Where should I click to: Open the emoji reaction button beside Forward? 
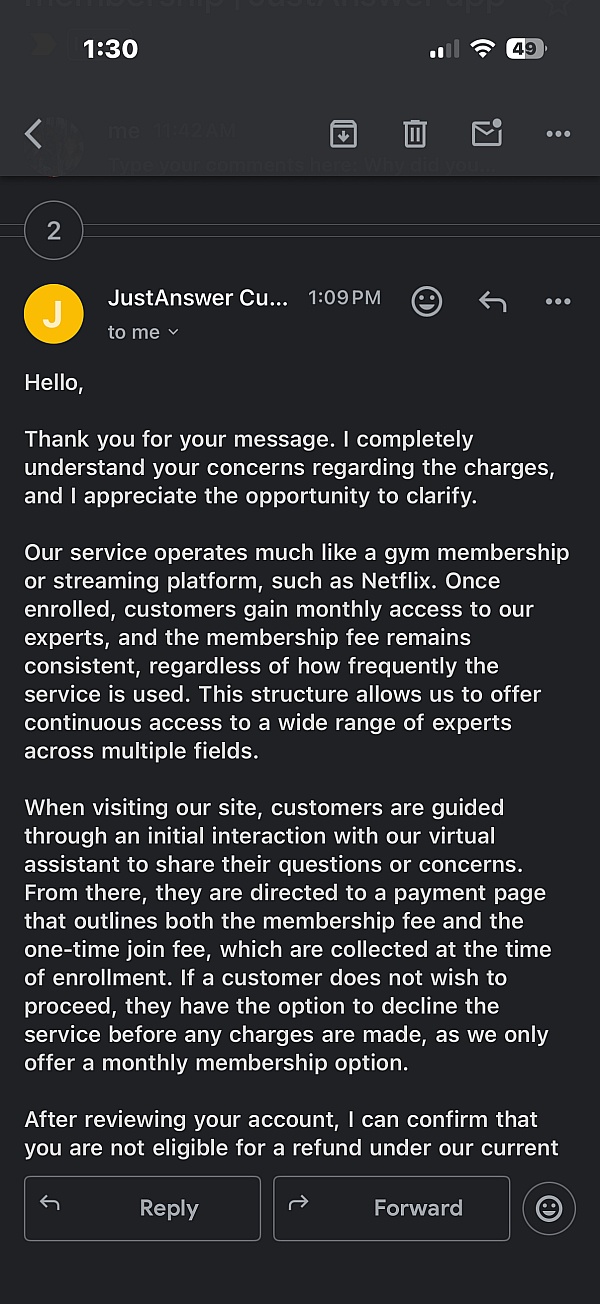click(549, 1208)
